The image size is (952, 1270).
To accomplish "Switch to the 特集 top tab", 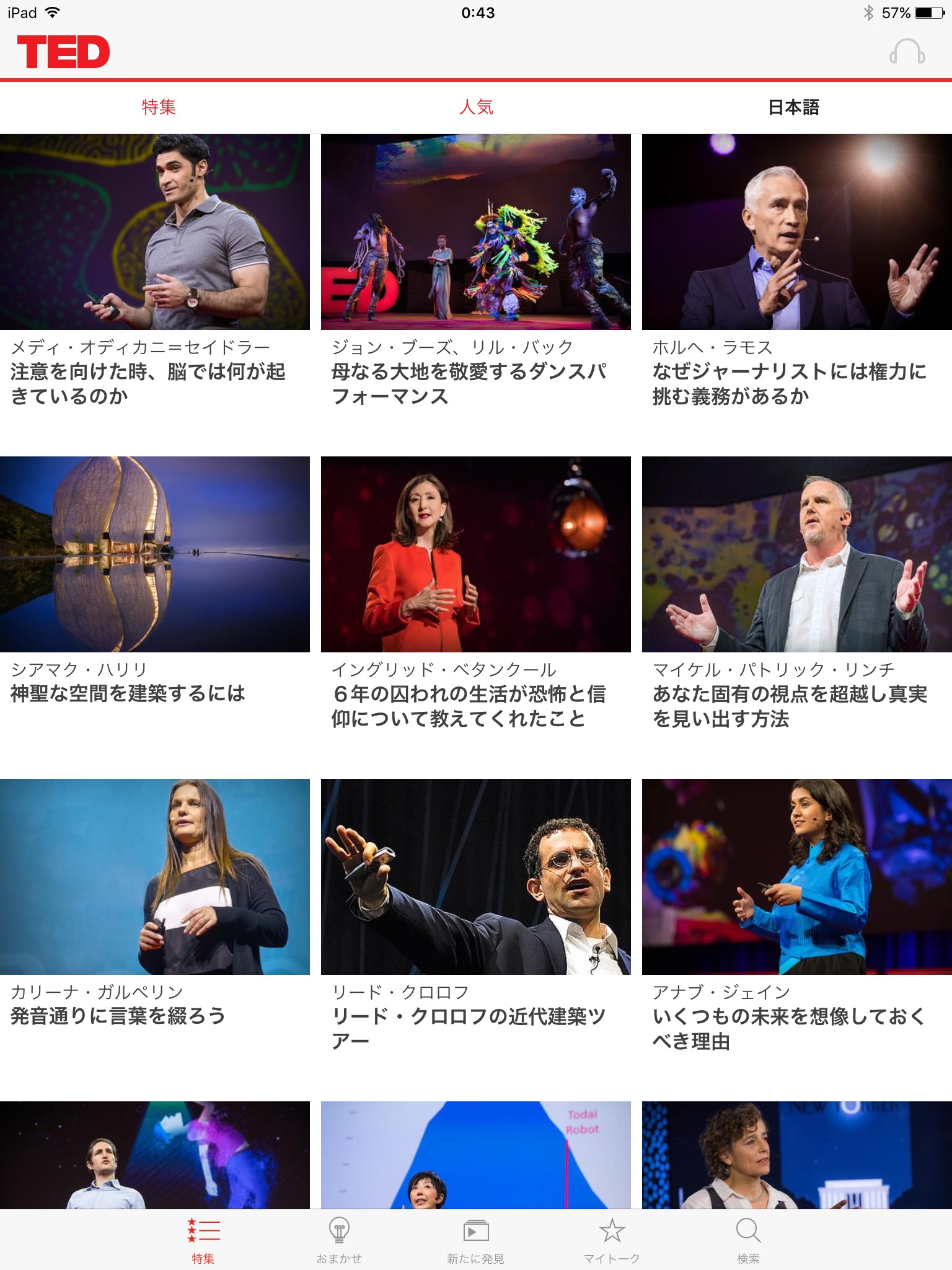I will (x=159, y=107).
